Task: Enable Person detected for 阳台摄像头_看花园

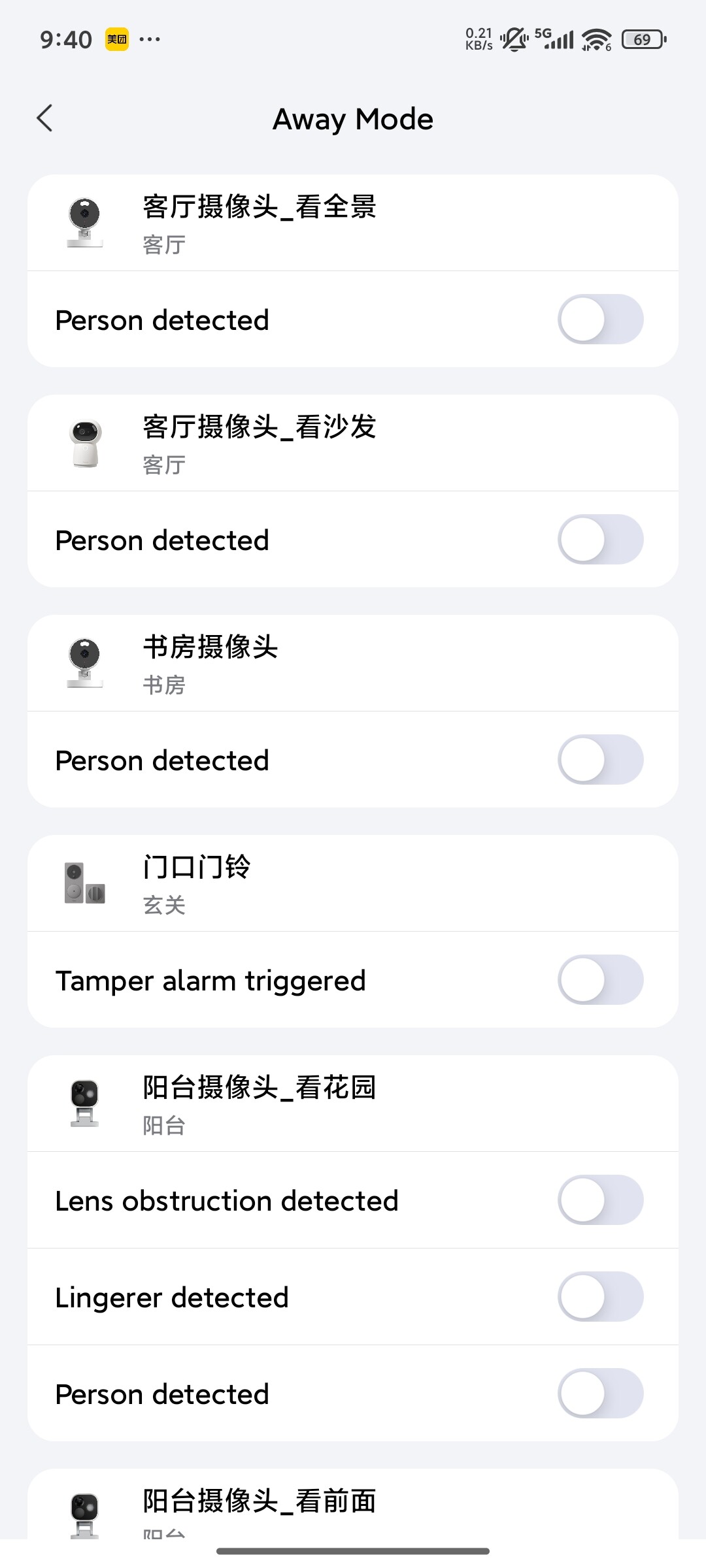Action: click(600, 1394)
